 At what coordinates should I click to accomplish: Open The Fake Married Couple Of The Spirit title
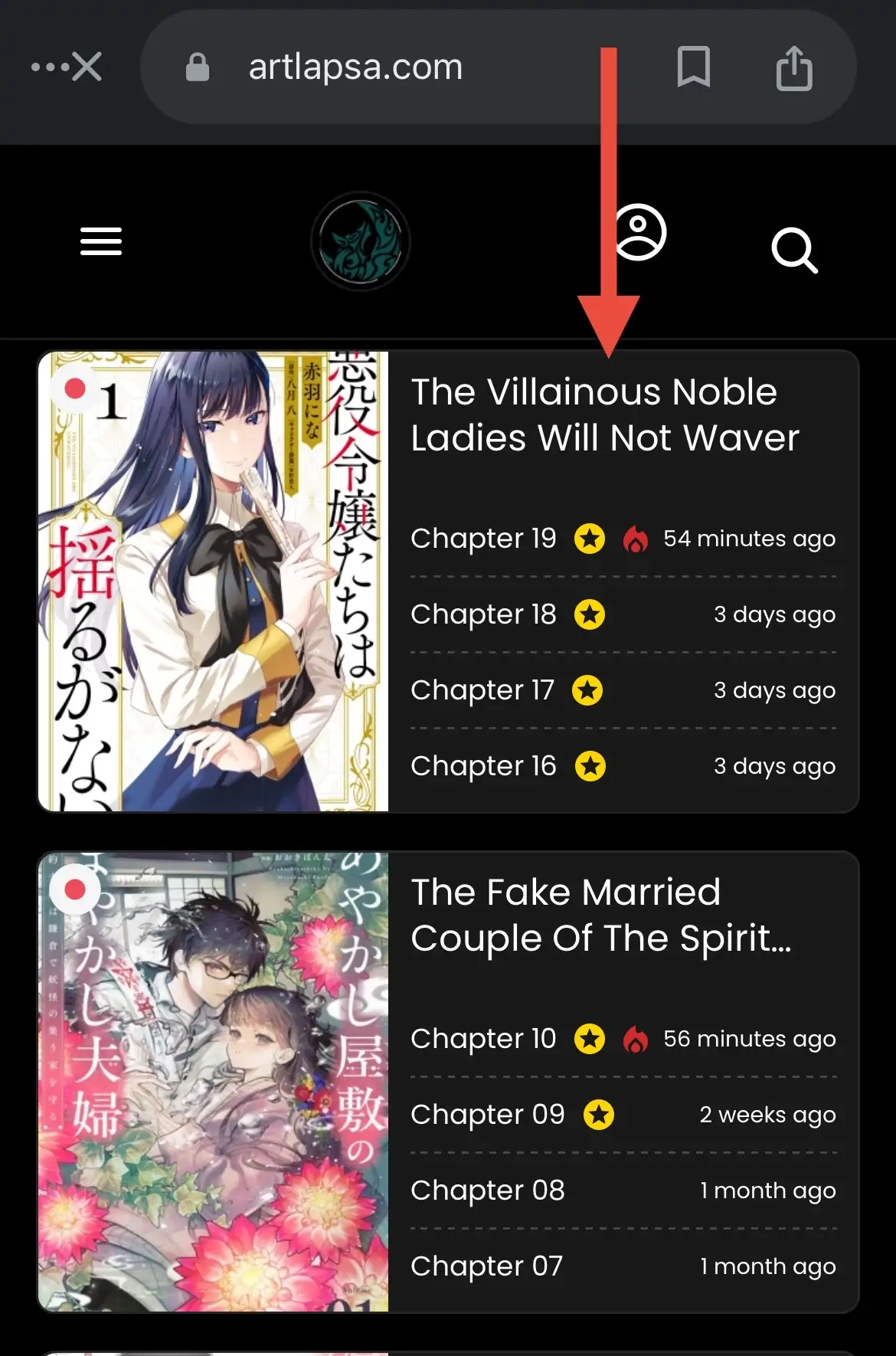[600, 915]
